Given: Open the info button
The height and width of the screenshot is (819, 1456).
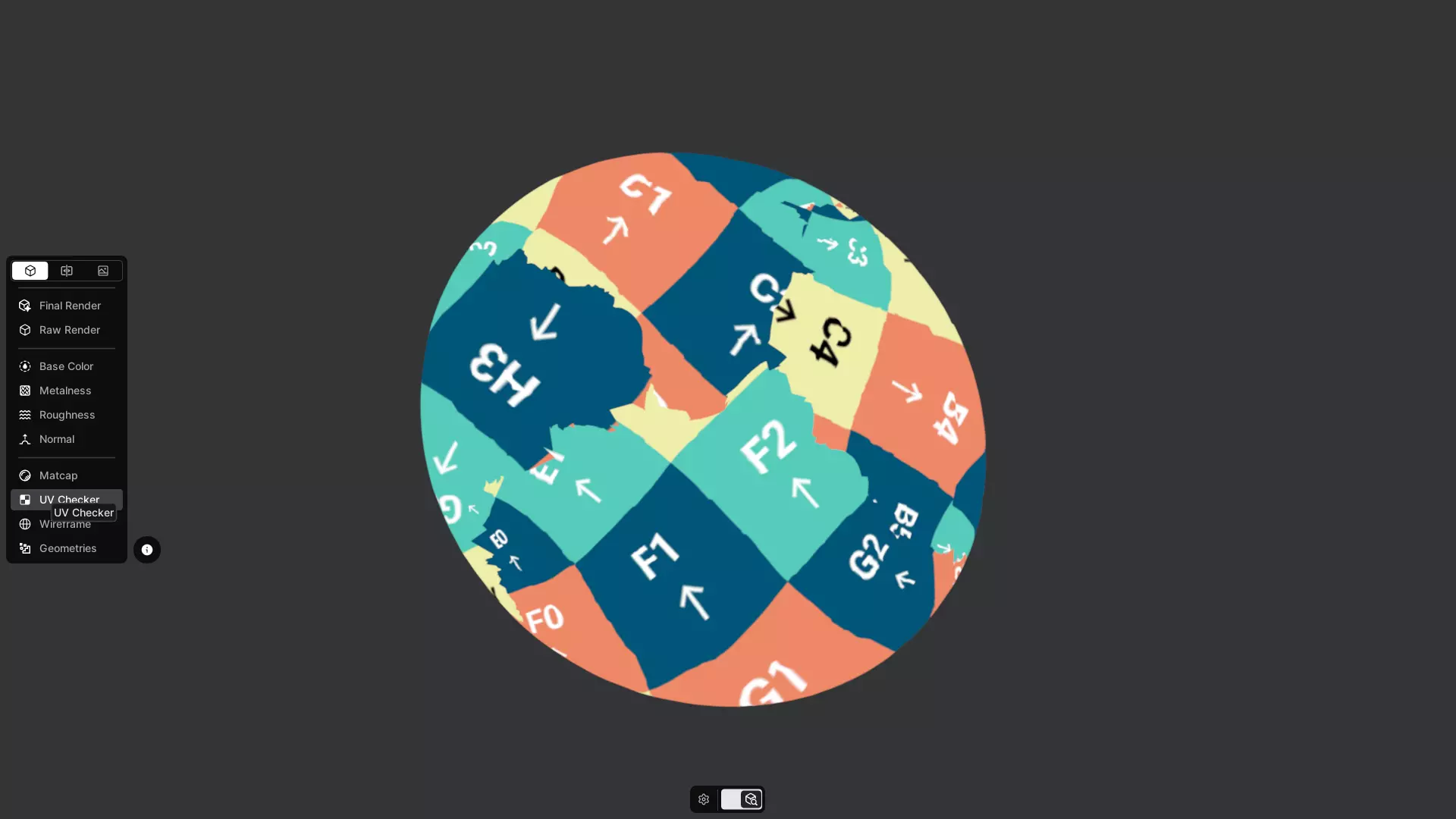Looking at the screenshot, I should 147,550.
